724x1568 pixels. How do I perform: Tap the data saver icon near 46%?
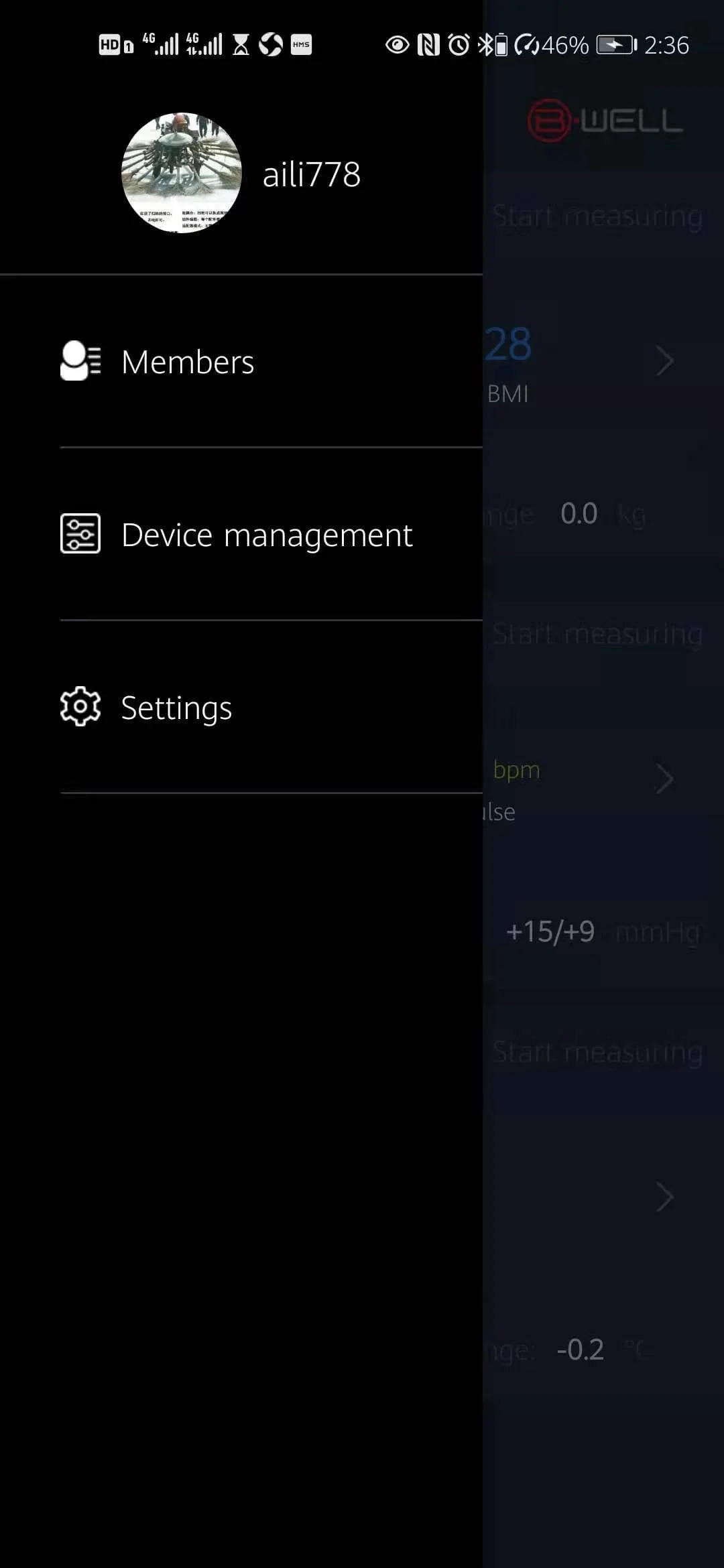click(527, 44)
